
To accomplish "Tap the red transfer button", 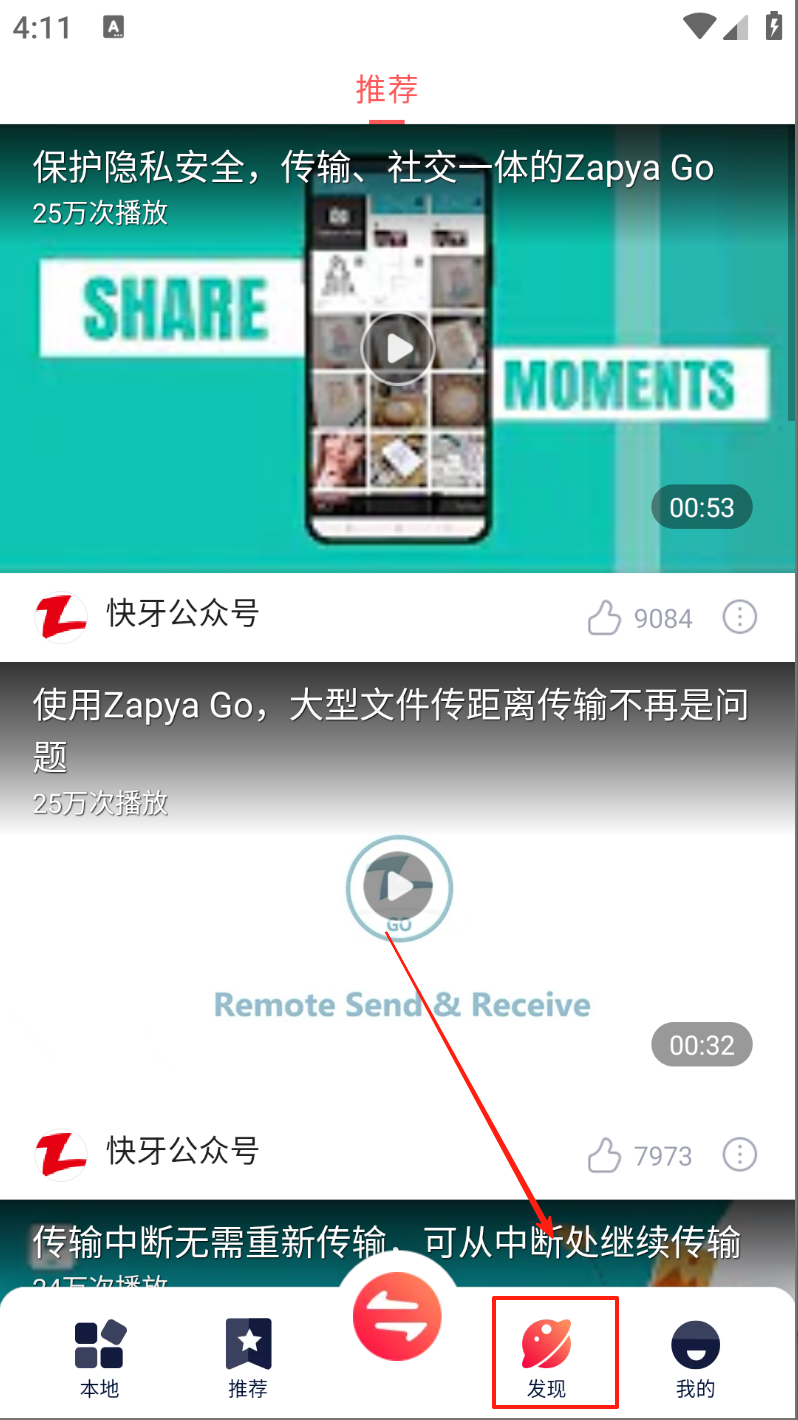I will 397,1315.
